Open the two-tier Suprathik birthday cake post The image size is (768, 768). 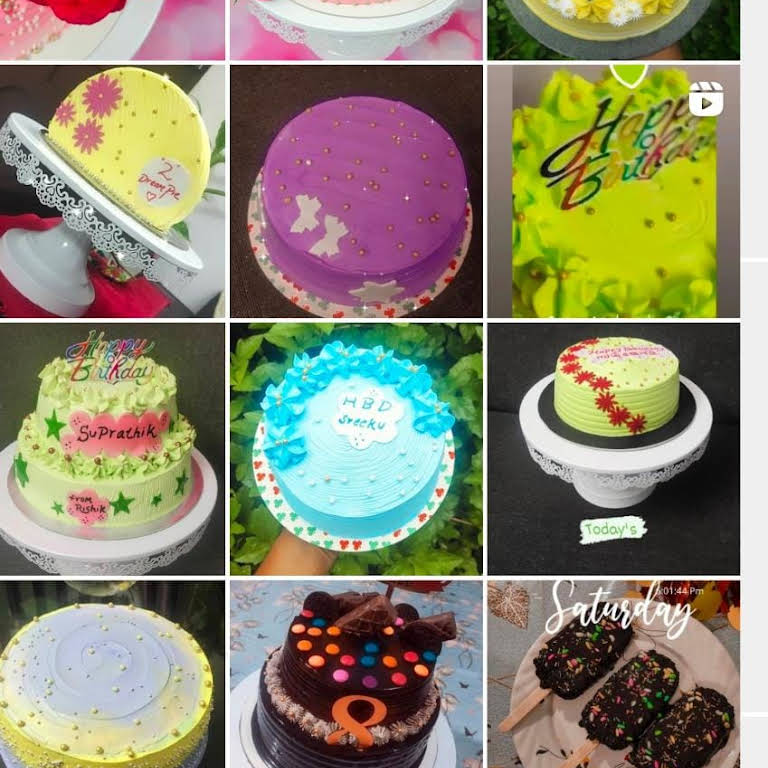tap(112, 449)
